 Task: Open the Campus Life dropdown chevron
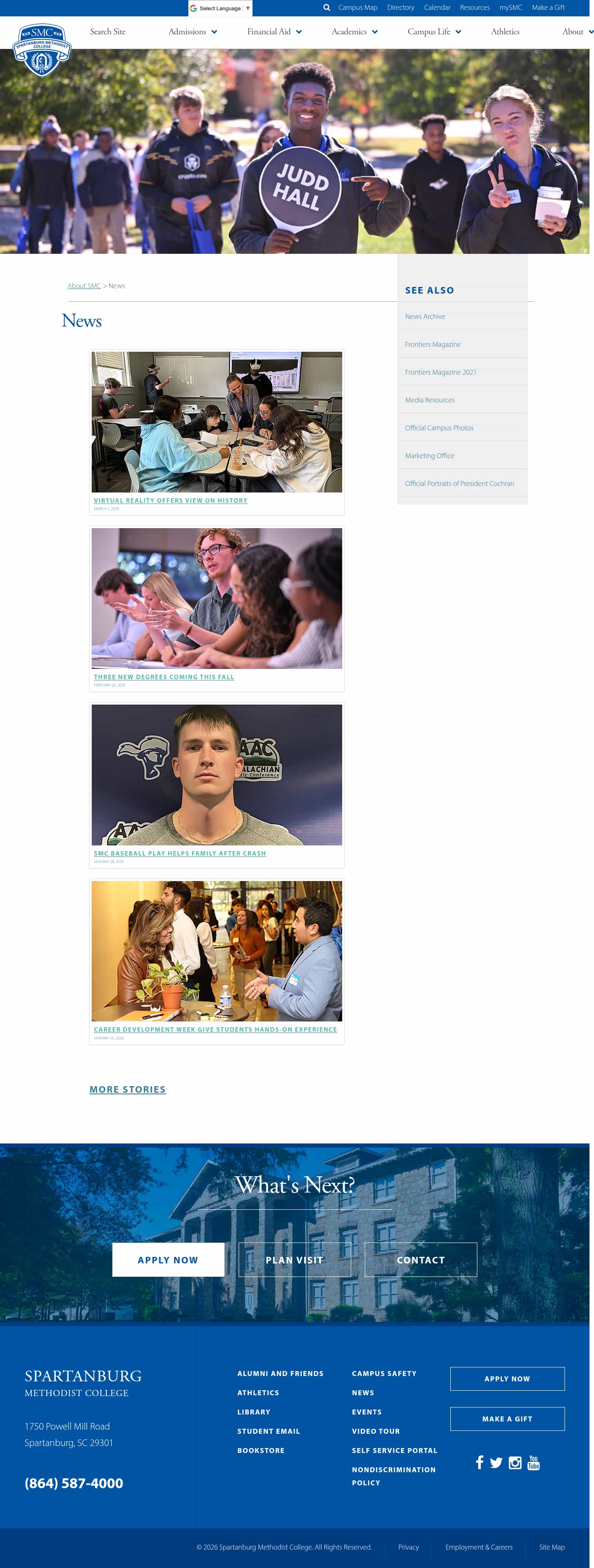[x=458, y=32]
